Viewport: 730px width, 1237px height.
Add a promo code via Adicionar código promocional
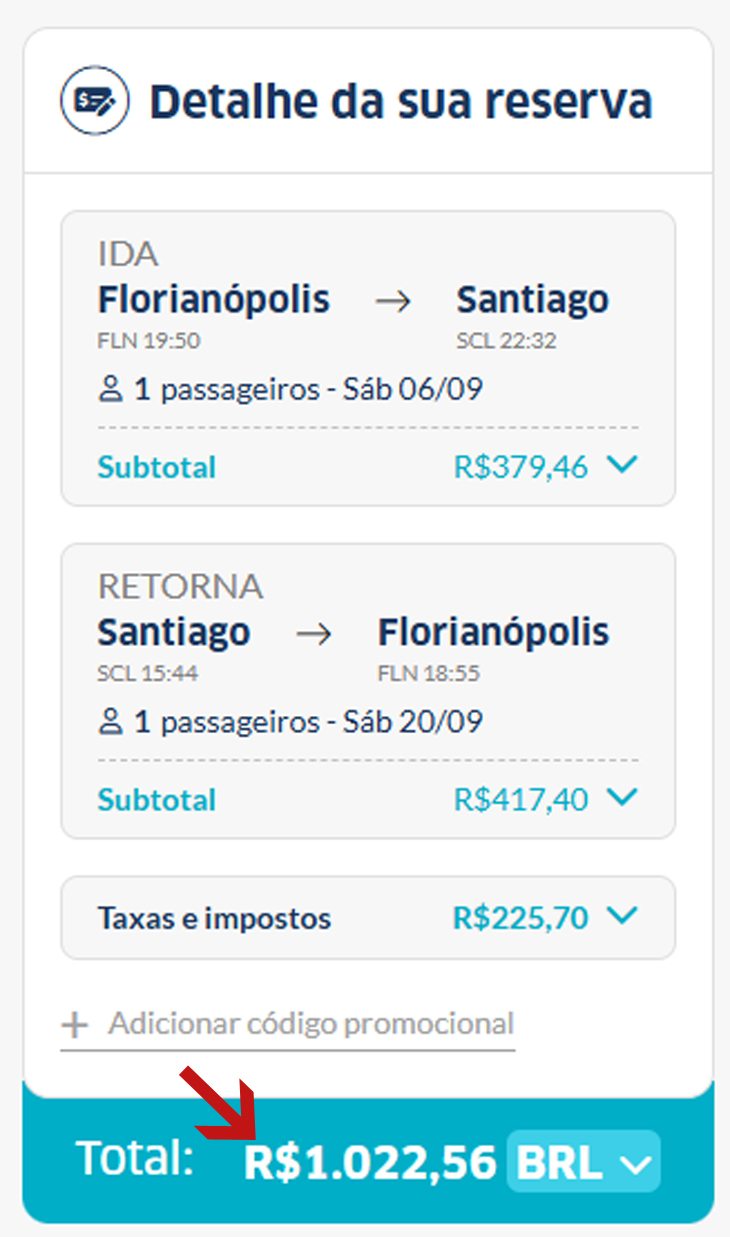point(288,1024)
